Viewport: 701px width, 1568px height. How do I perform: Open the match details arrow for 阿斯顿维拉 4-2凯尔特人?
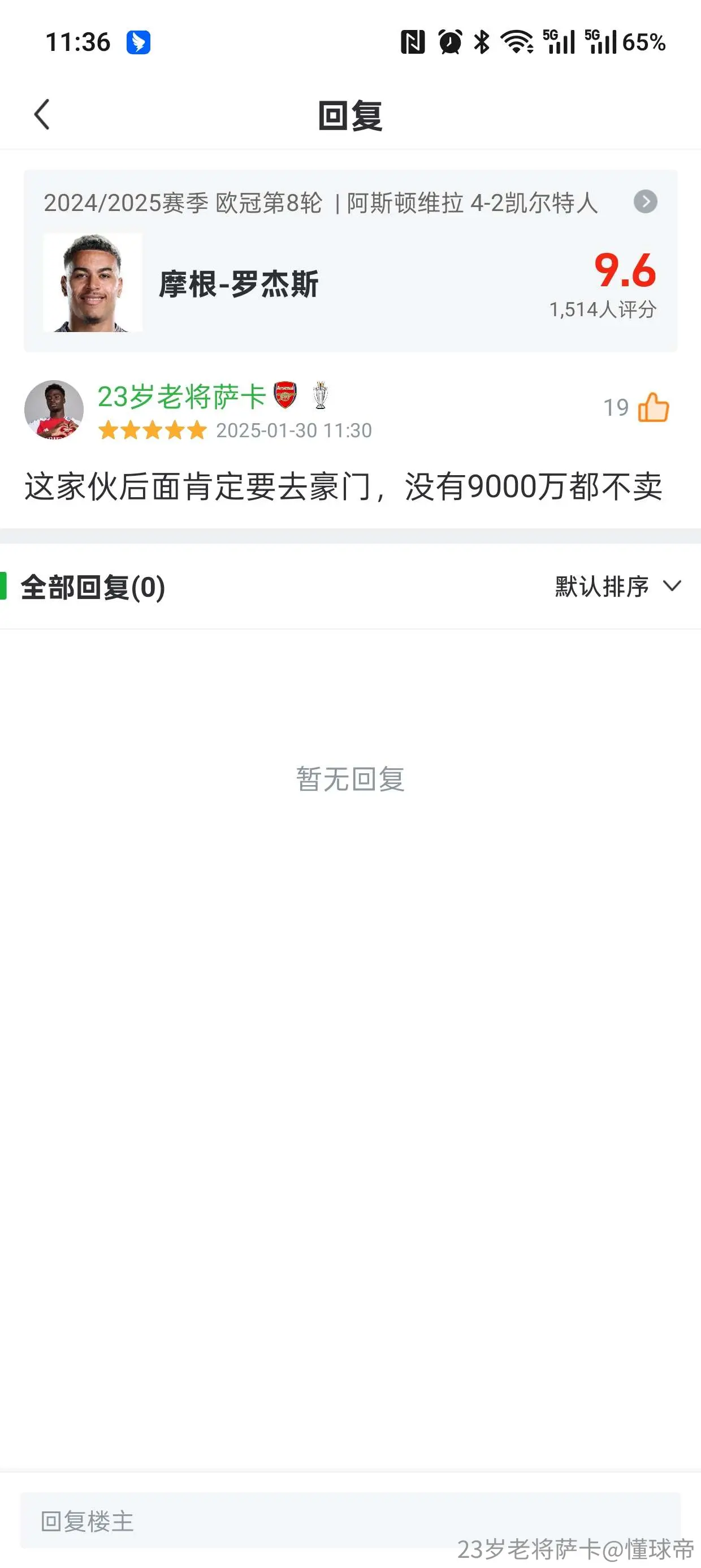point(645,201)
